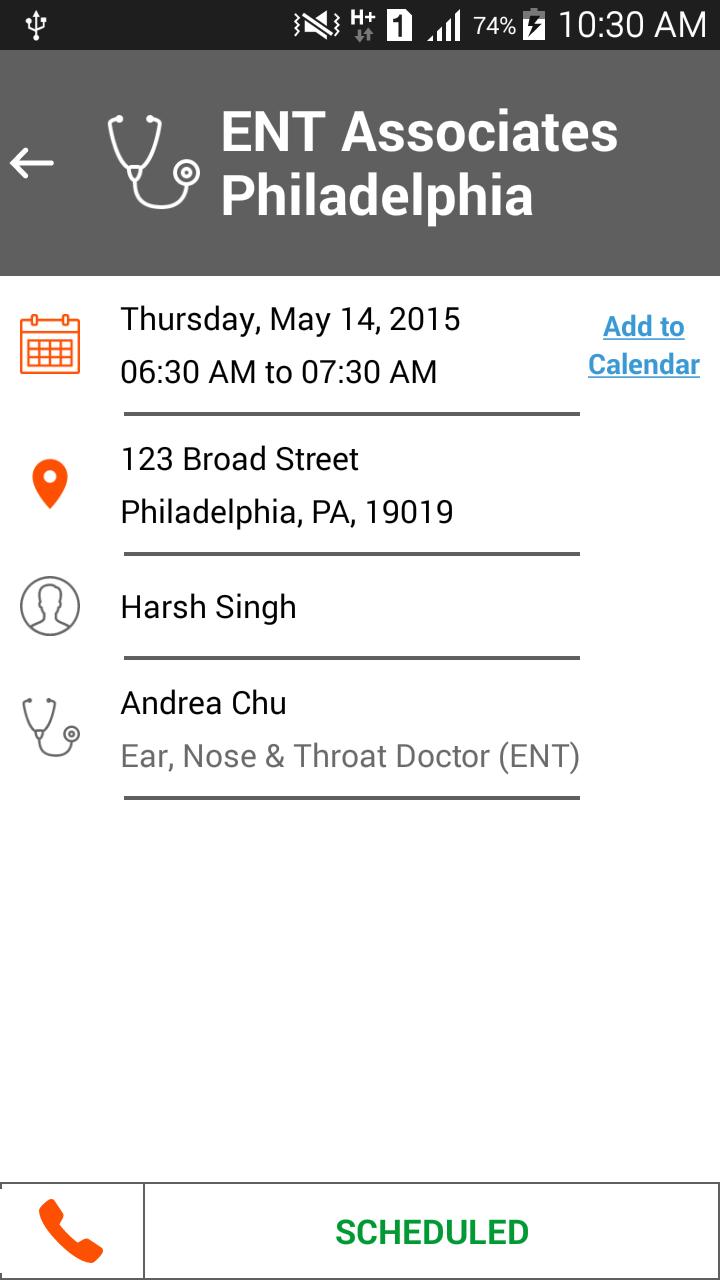This screenshot has width=720, height=1280.
Task: Tap the SIM card slot 1 indicator
Action: 396,23
